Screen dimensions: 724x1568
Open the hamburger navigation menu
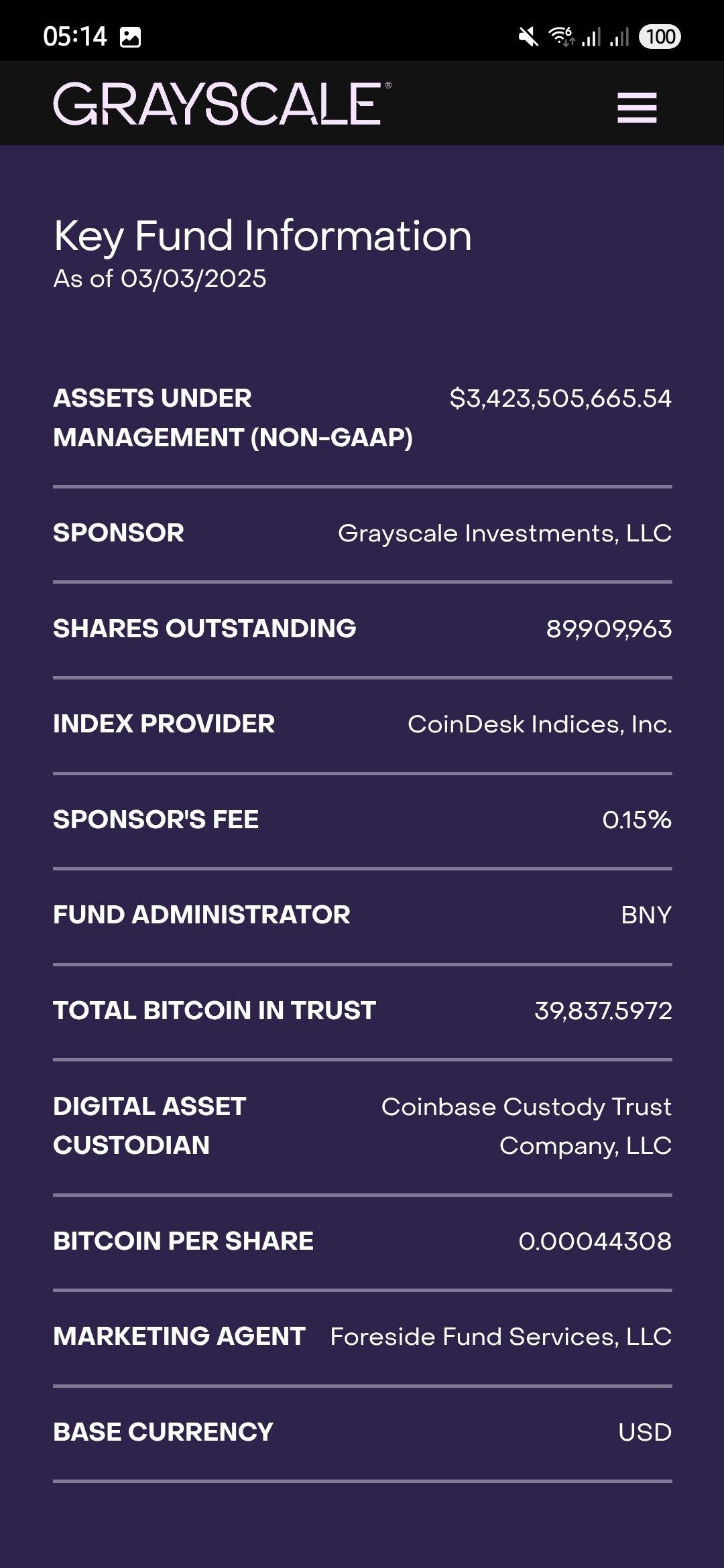637,107
